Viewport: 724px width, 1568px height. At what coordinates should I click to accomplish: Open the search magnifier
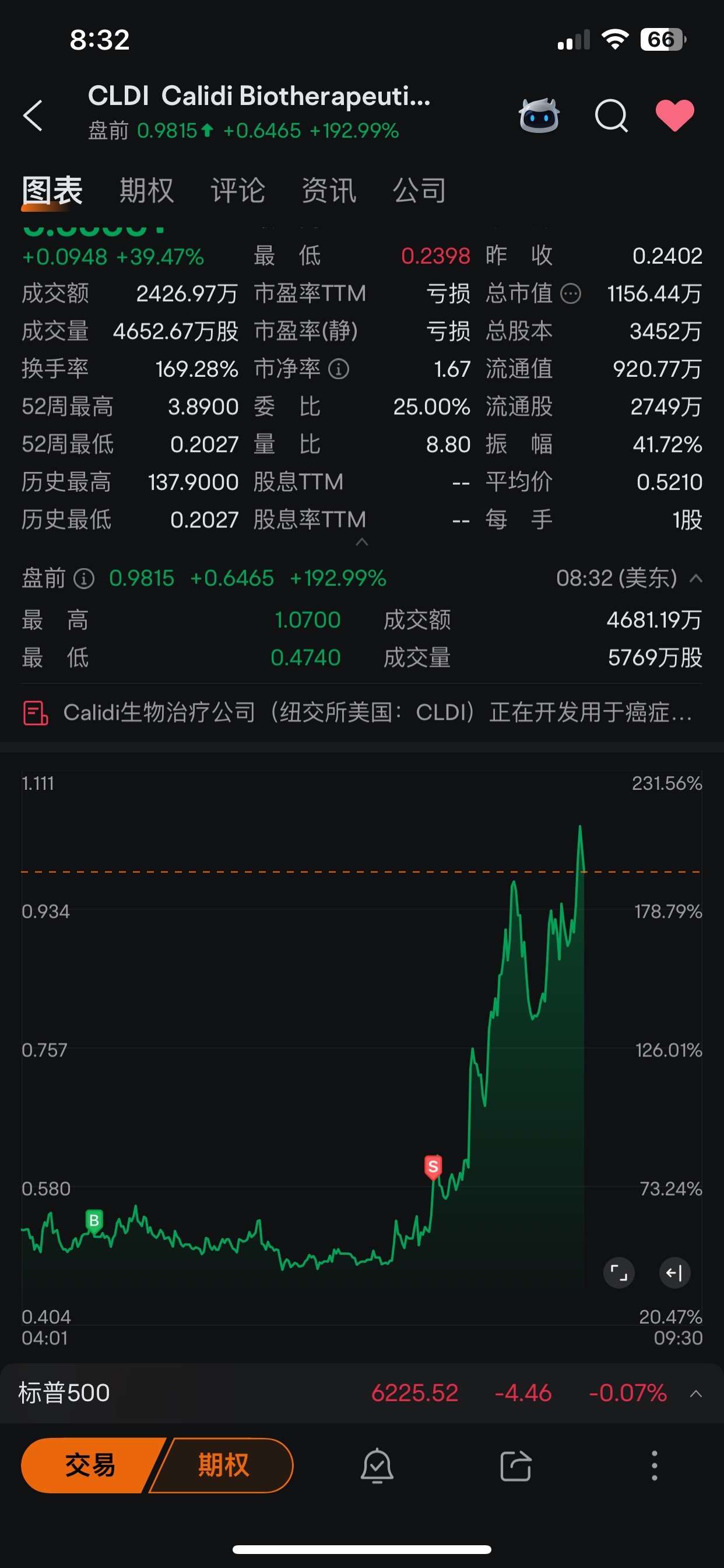(611, 115)
